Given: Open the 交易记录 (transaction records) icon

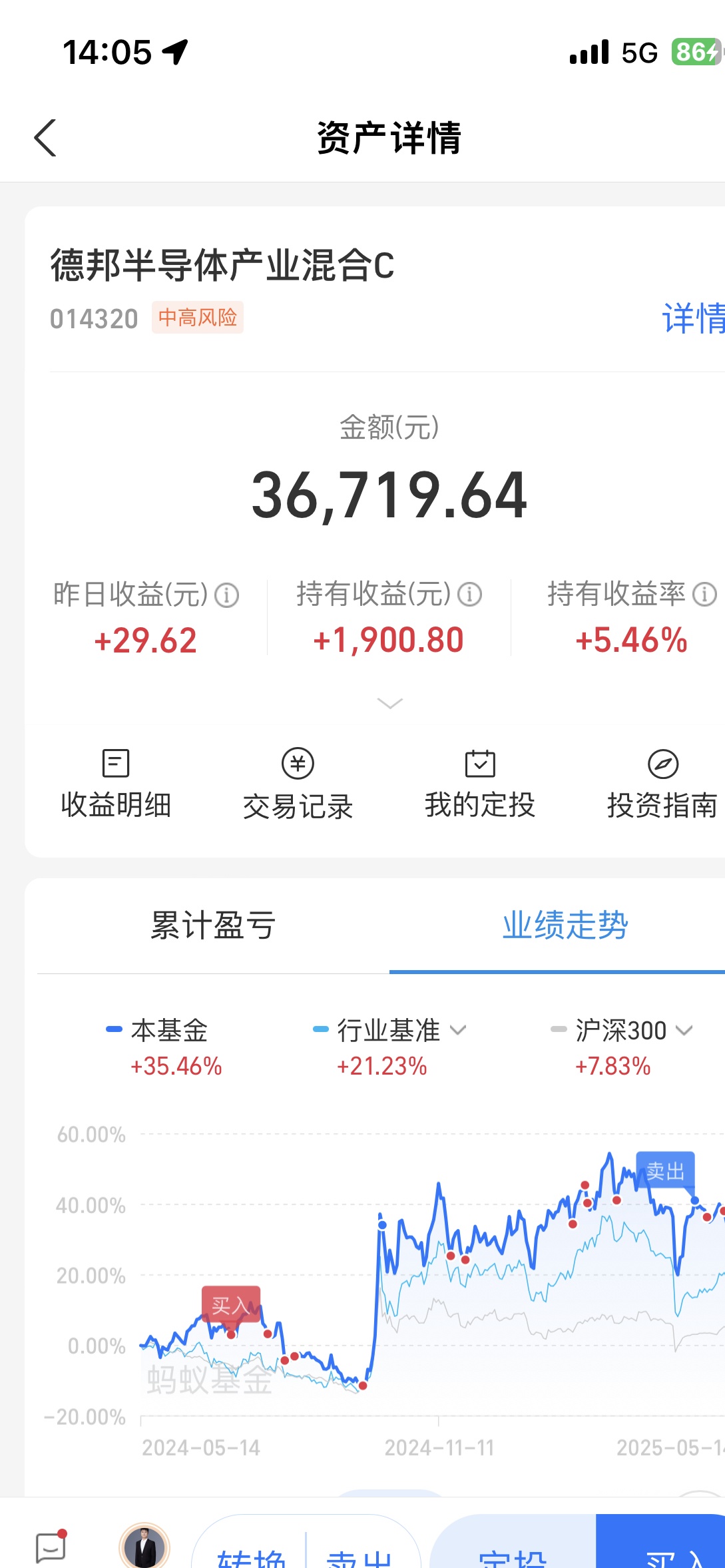Looking at the screenshot, I should 298,784.
